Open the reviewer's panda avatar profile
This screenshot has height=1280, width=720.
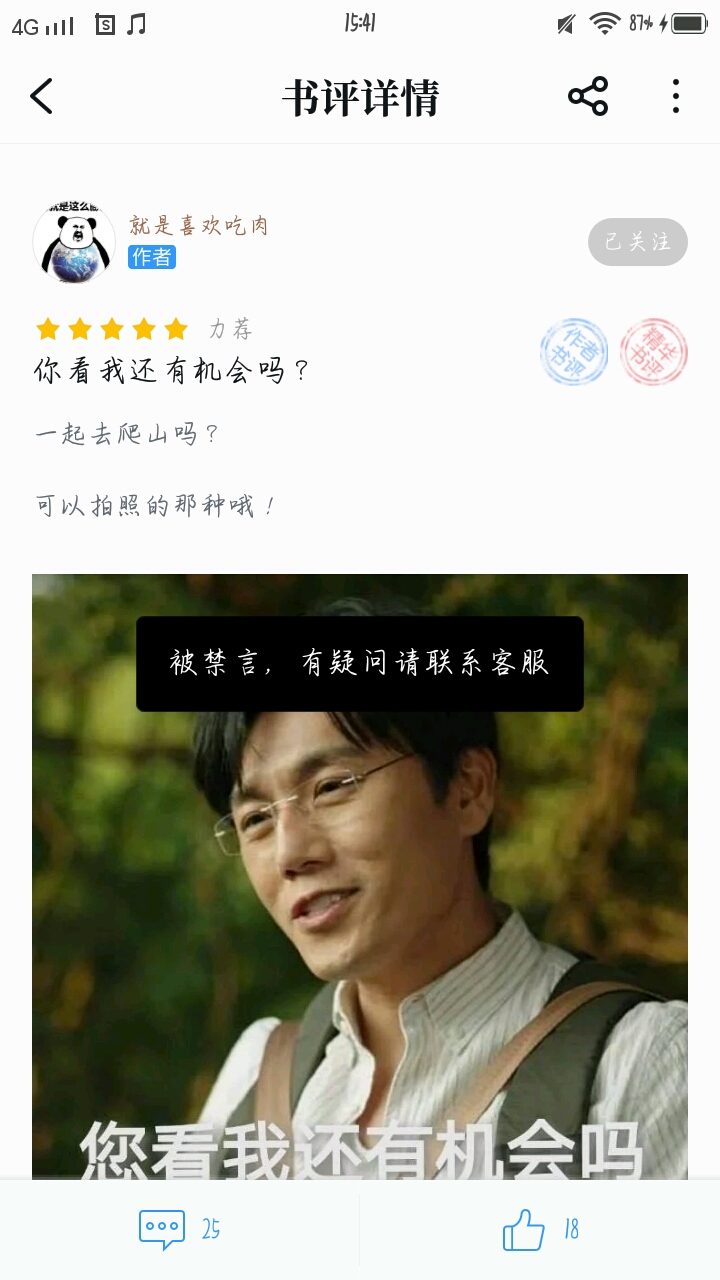74,242
